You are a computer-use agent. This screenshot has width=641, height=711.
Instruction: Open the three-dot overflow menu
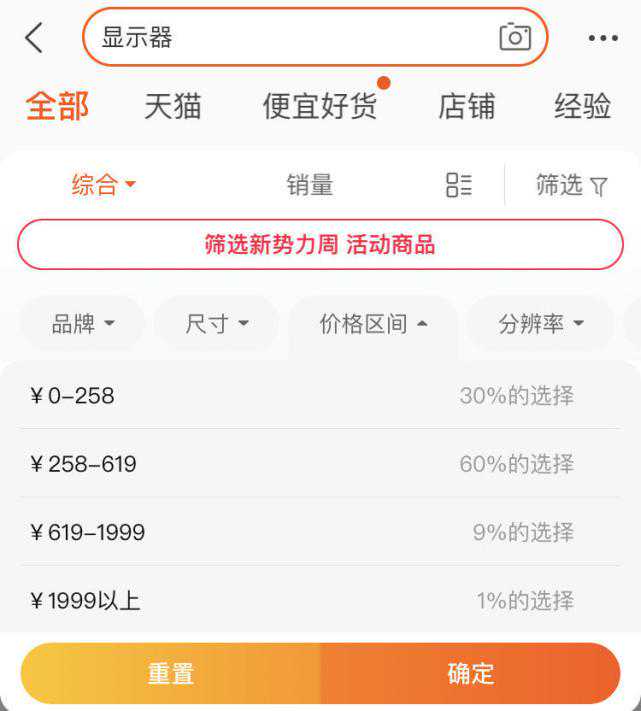click(x=603, y=38)
